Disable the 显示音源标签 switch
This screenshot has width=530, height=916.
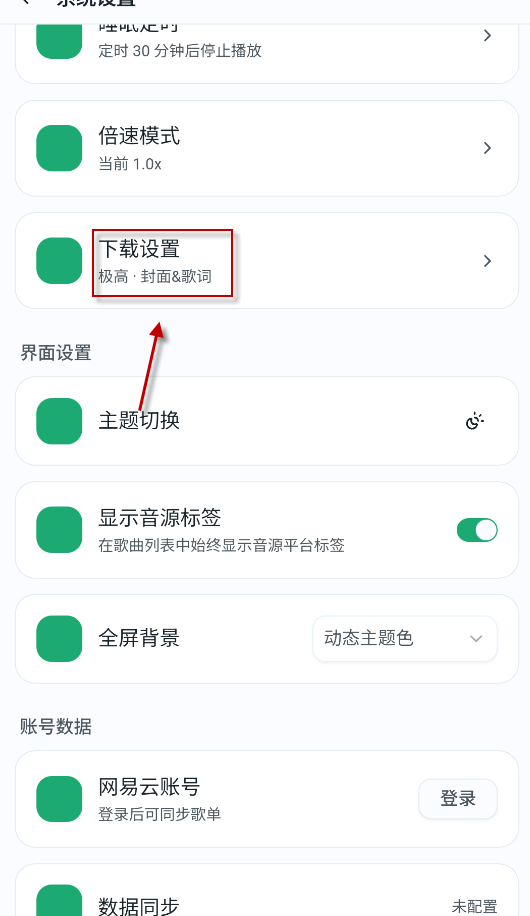tap(477, 530)
